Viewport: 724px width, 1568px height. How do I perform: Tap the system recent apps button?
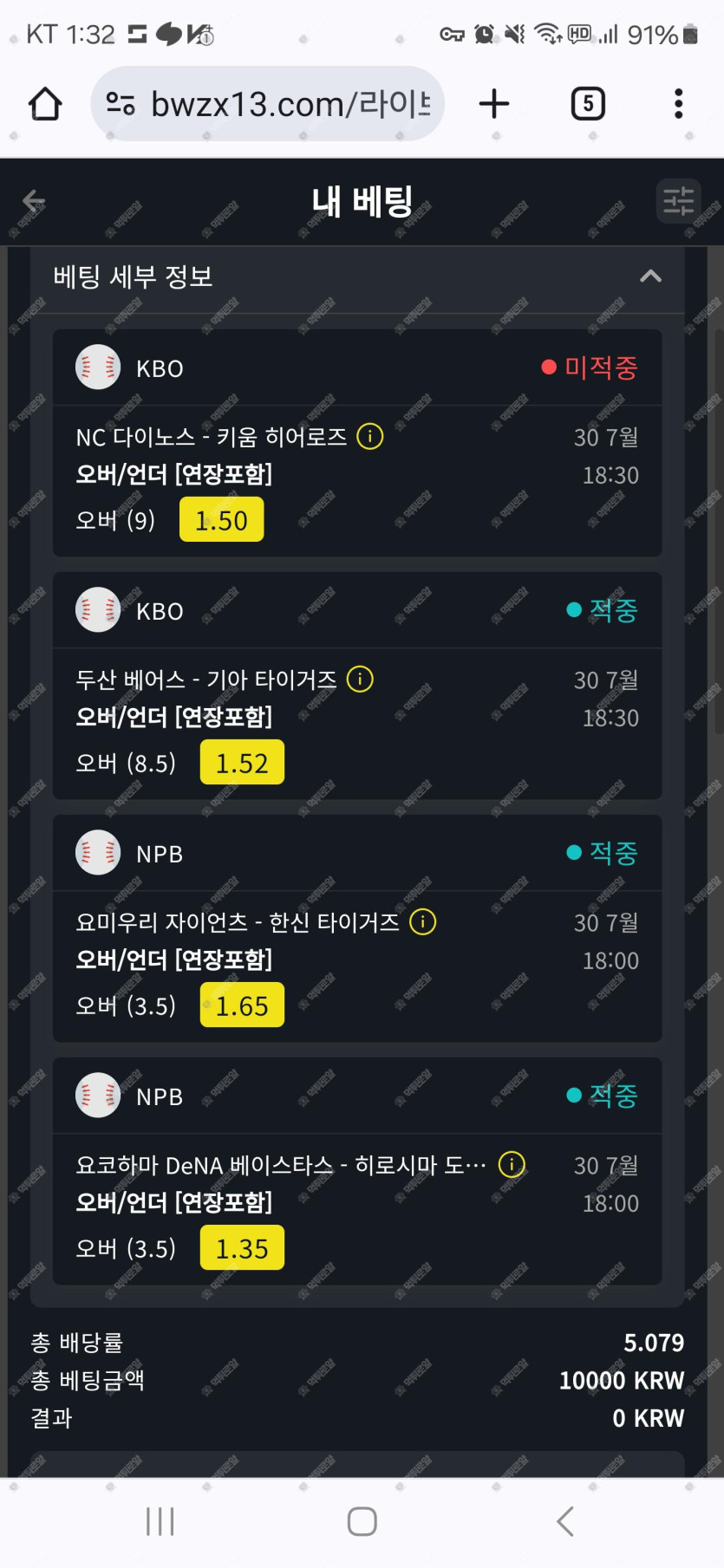click(x=160, y=1521)
